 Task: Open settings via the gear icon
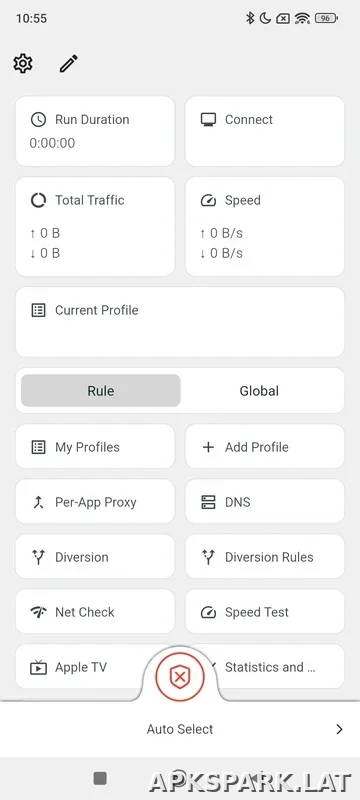point(23,64)
